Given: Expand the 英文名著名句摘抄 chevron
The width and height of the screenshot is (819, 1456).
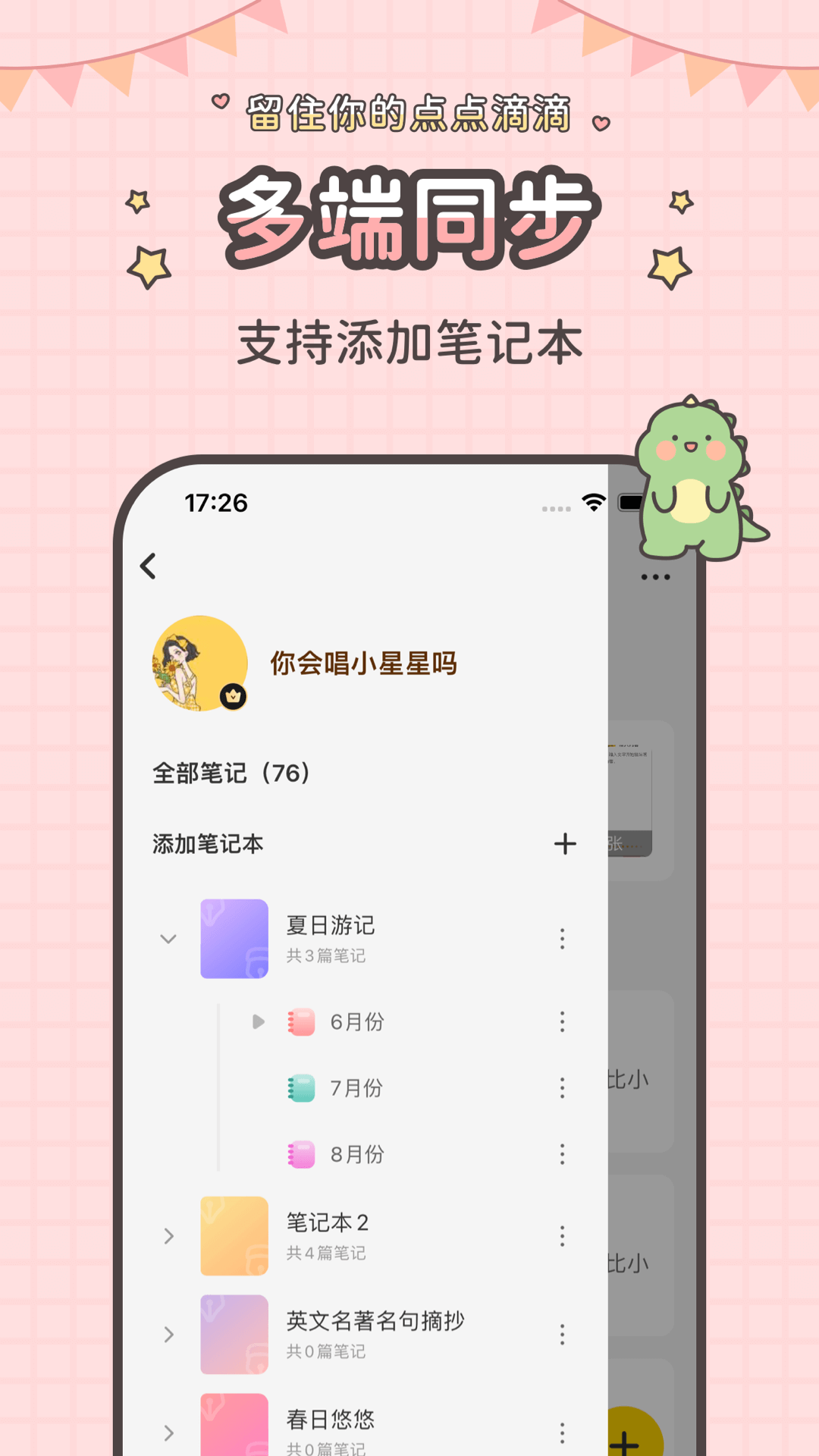Looking at the screenshot, I should click(169, 1335).
